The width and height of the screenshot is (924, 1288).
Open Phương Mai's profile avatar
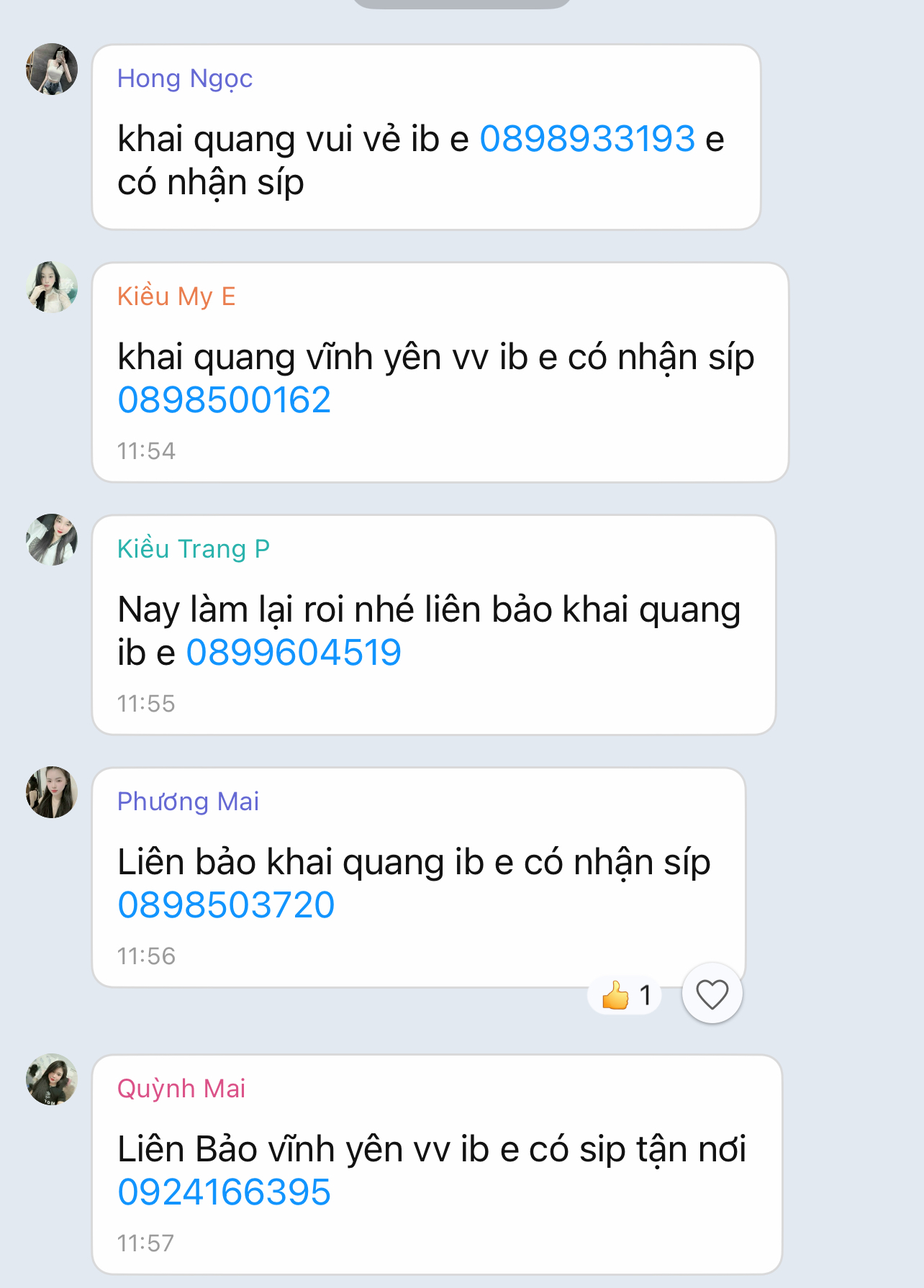[52, 792]
